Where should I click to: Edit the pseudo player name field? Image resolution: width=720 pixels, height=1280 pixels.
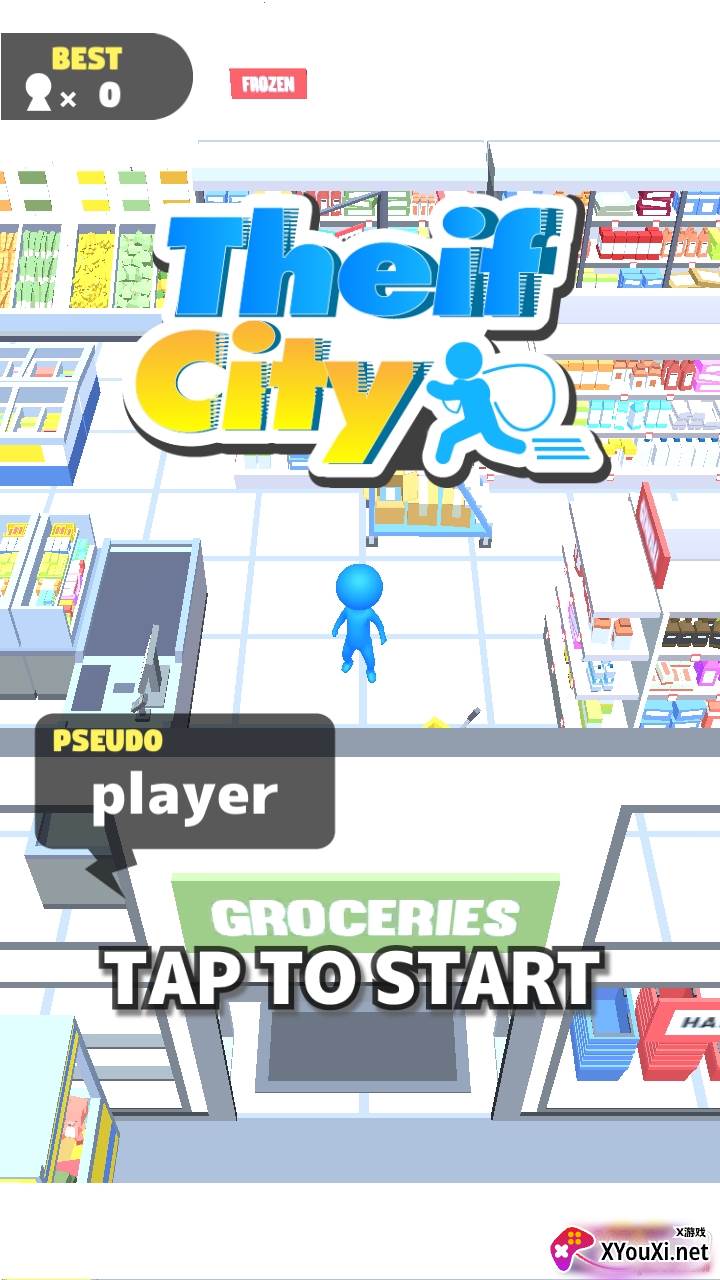click(x=185, y=795)
